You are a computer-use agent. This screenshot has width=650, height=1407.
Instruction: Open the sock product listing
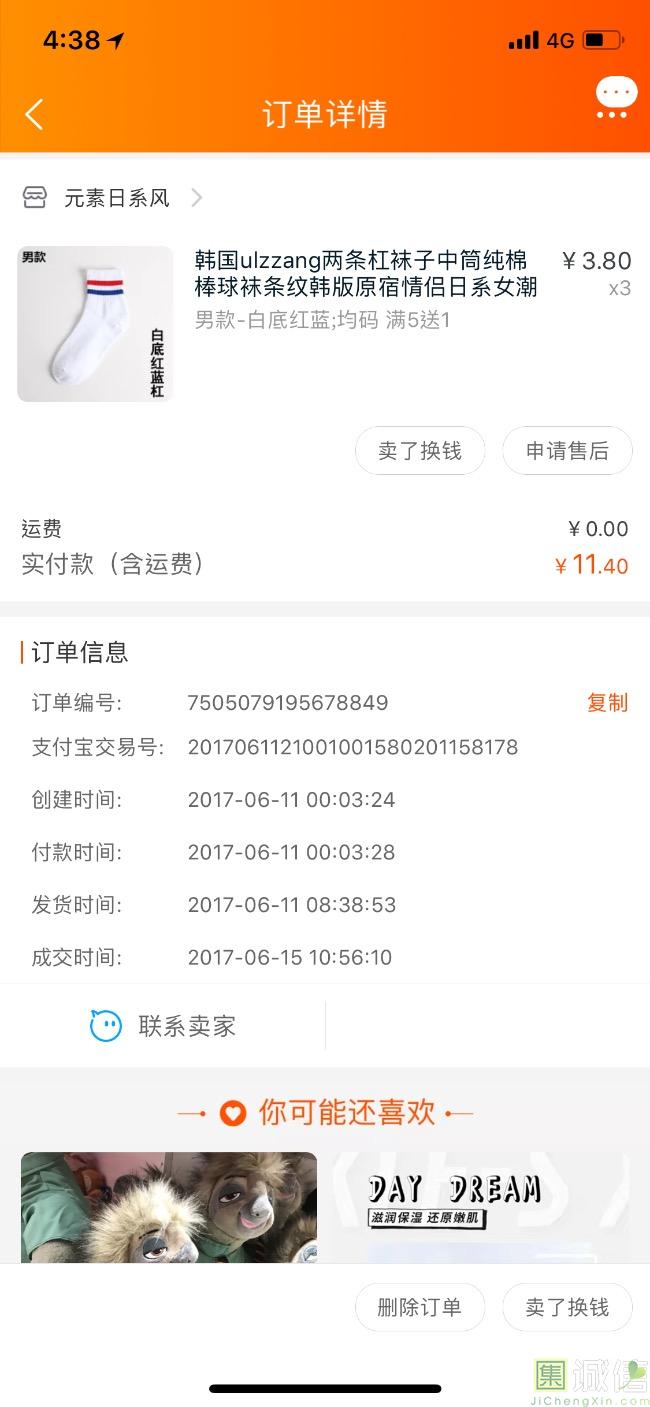tap(365, 274)
